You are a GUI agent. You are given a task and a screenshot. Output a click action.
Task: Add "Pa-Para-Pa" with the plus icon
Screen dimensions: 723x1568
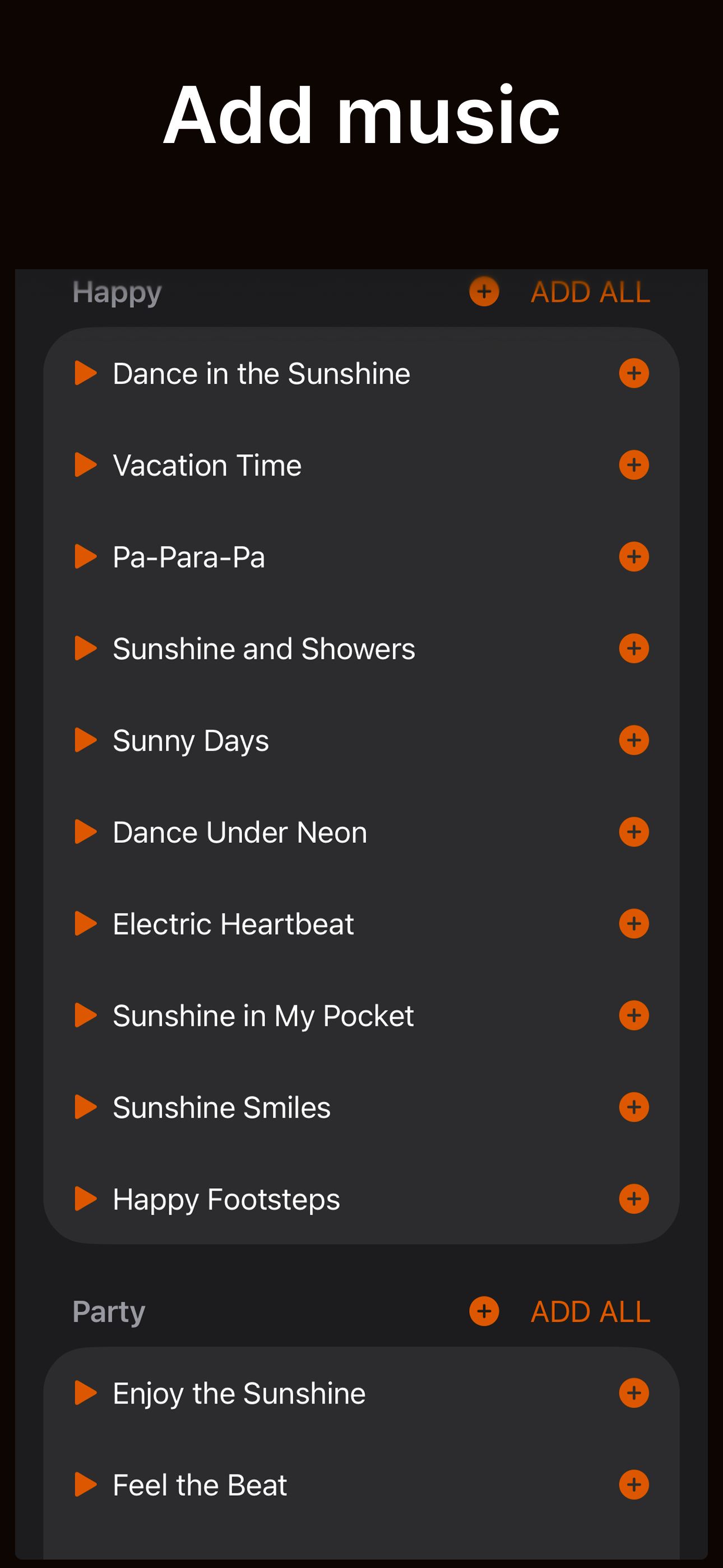633,556
